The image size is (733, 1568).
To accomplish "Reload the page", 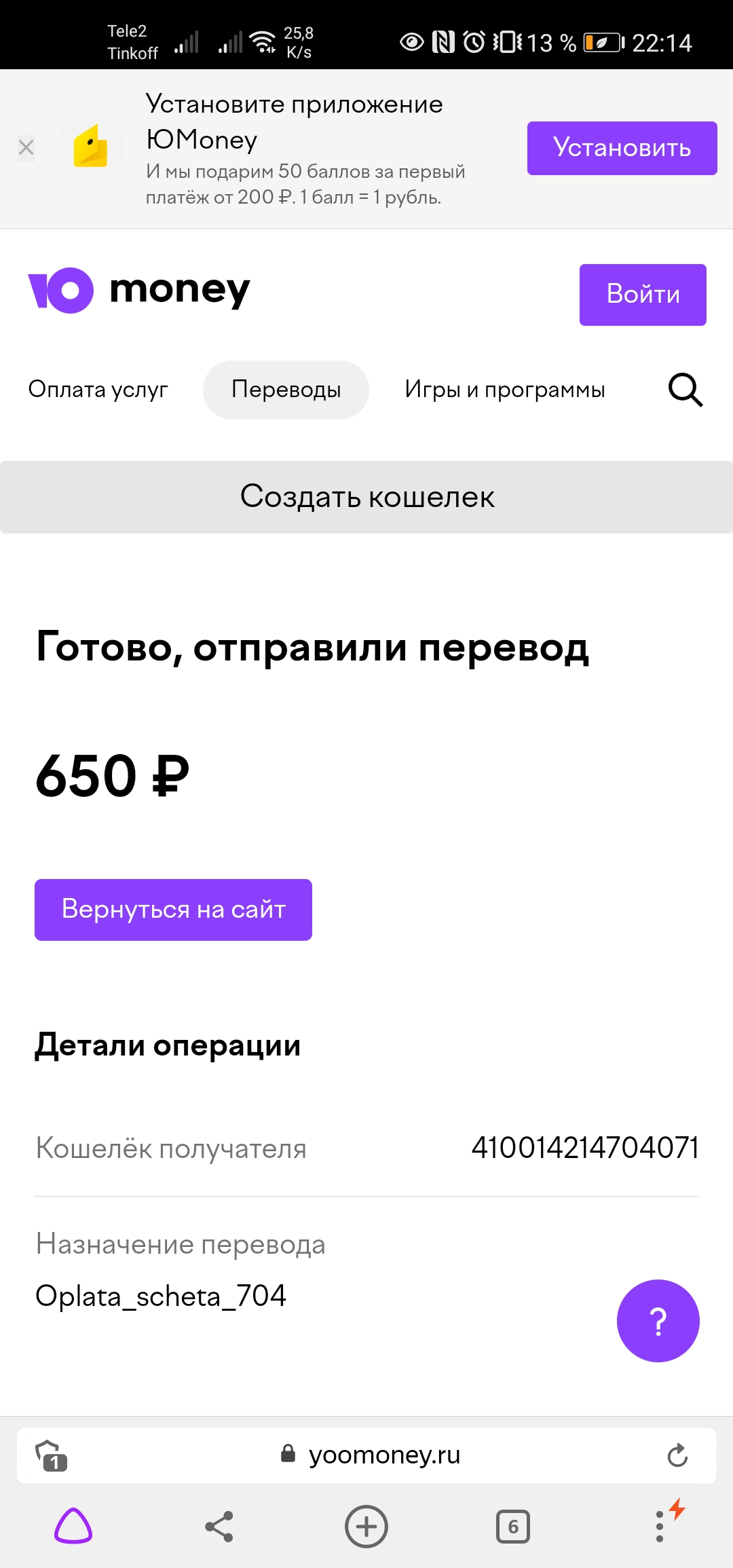I will coord(677,1455).
